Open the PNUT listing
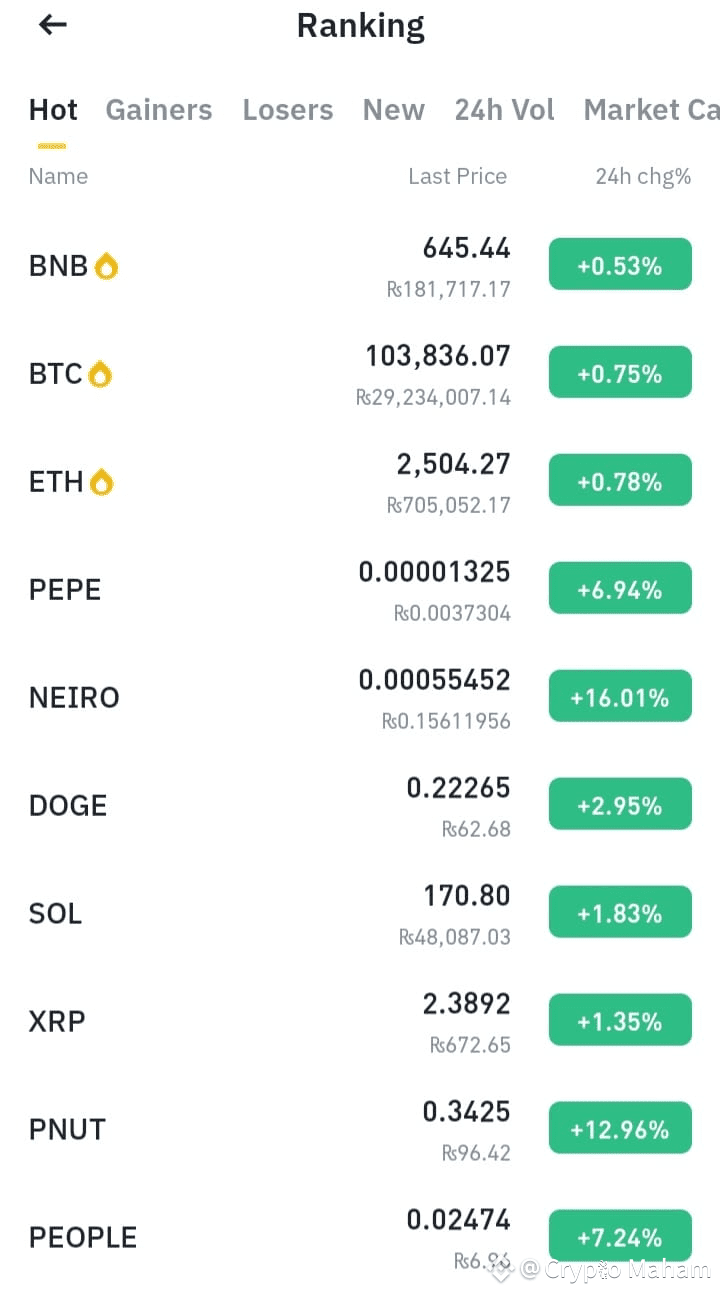 [67, 1130]
